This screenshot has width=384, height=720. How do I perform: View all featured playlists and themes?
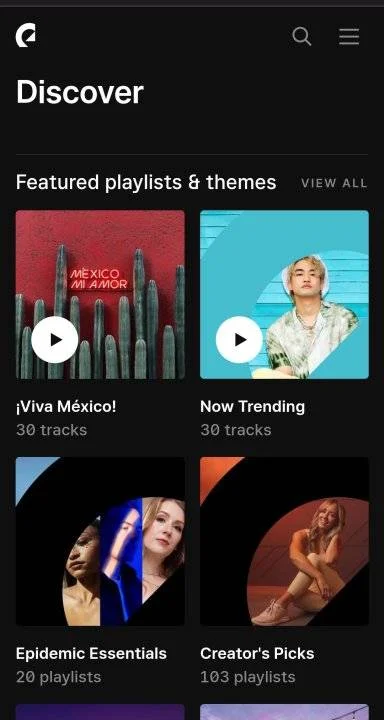pos(334,183)
